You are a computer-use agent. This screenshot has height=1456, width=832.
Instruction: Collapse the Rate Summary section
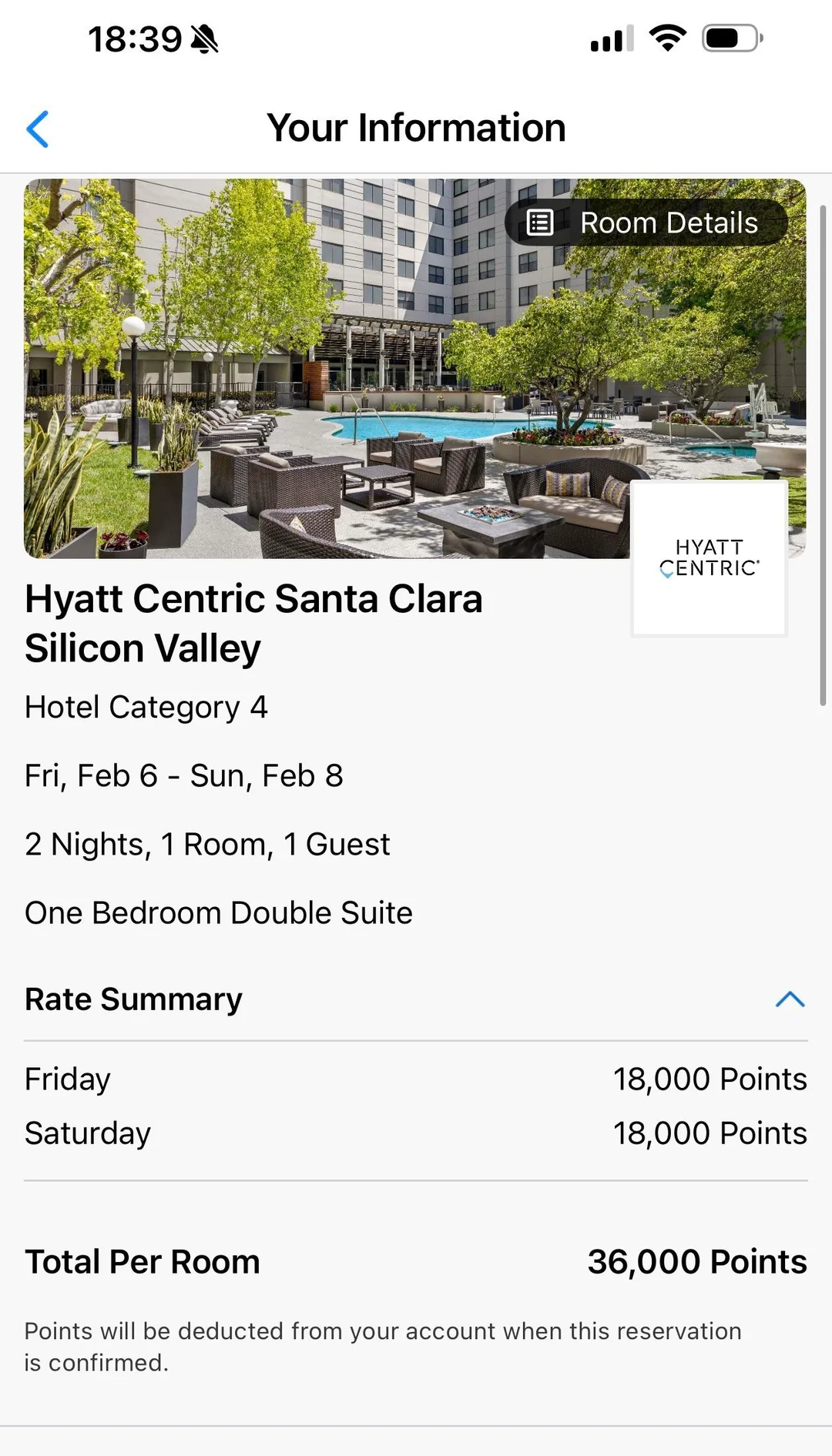tap(790, 999)
